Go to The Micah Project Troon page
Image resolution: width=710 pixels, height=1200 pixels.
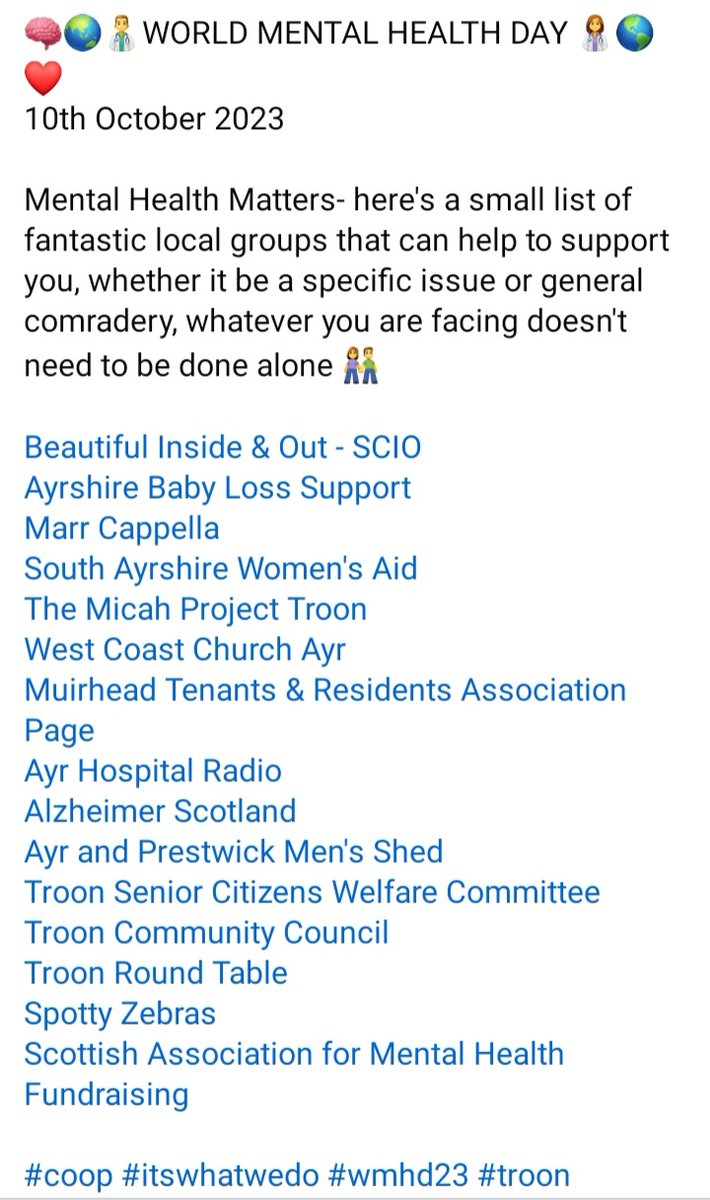196,609
